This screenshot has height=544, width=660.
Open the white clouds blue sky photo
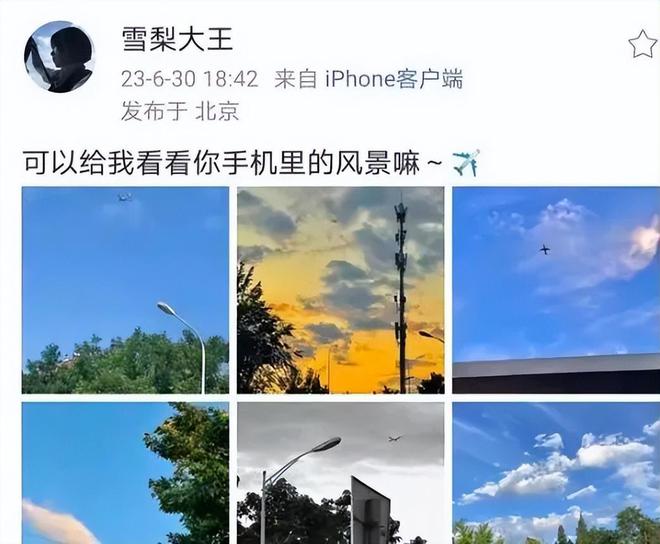click(x=555, y=473)
